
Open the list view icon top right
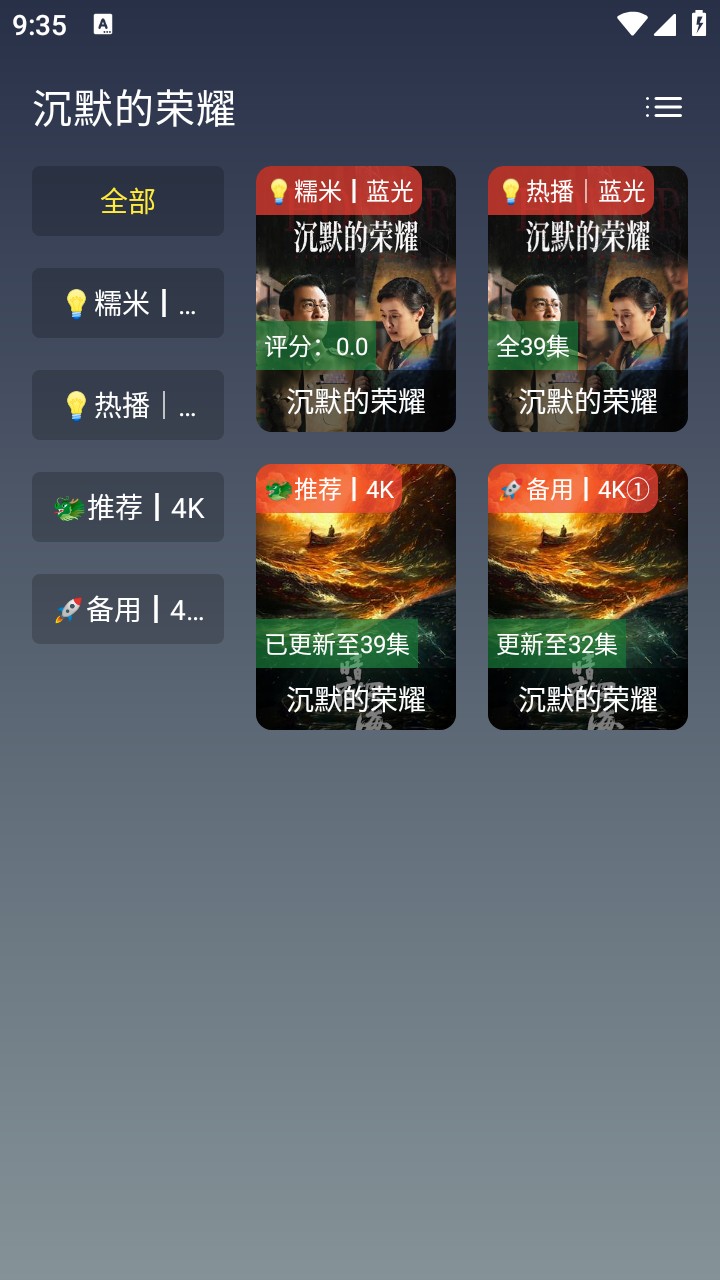click(664, 107)
